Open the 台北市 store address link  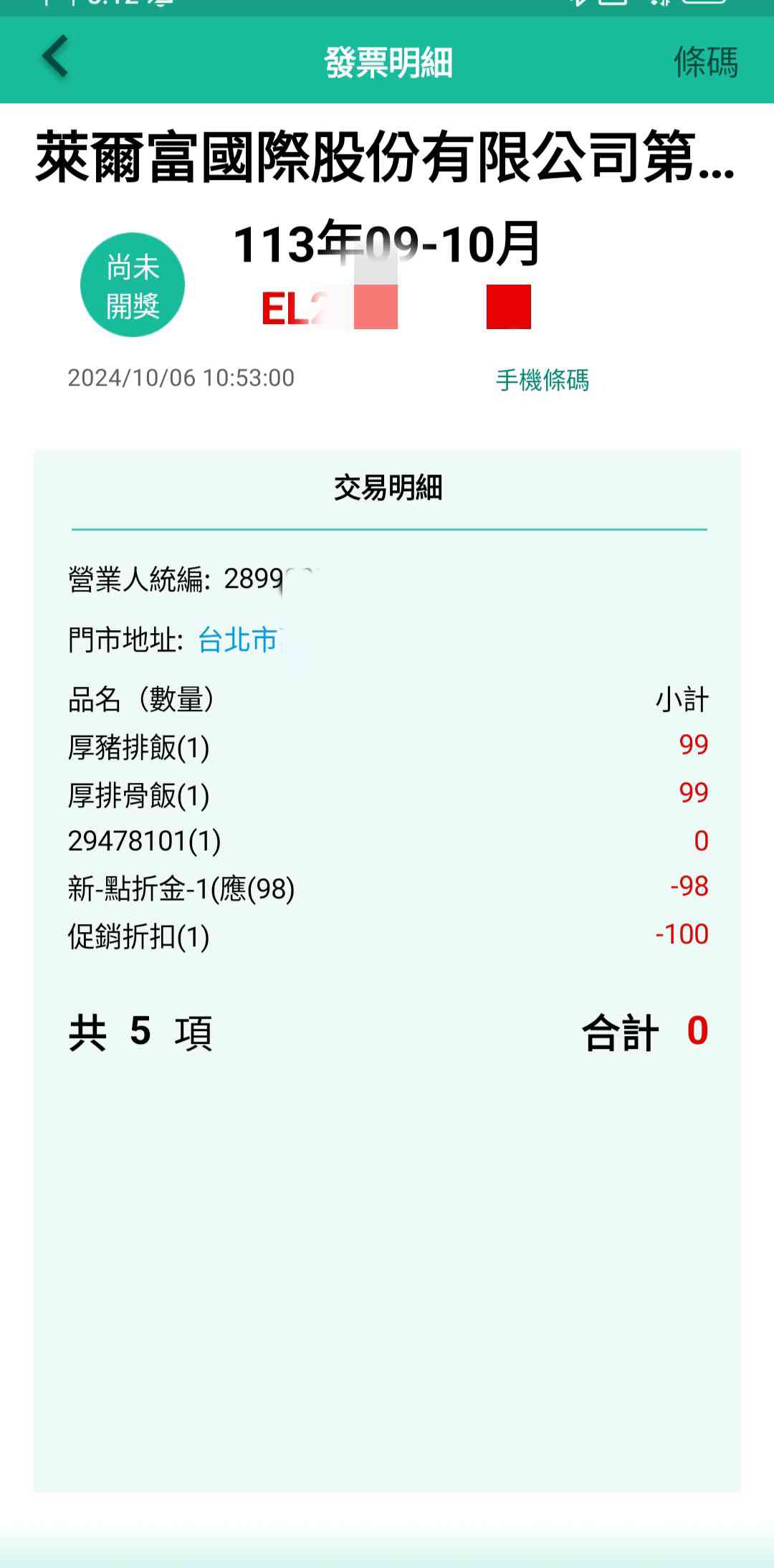[238, 640]
